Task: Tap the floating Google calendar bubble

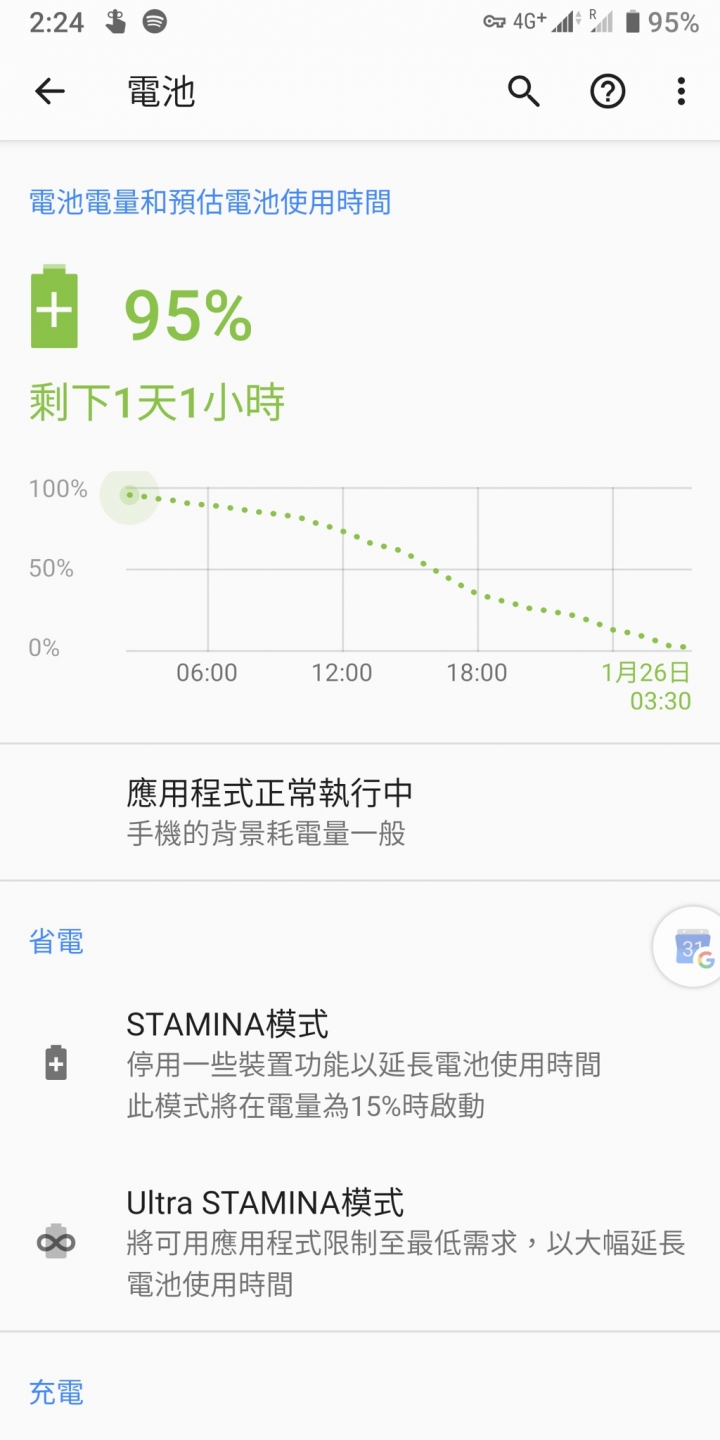Action: coord(690,947)
